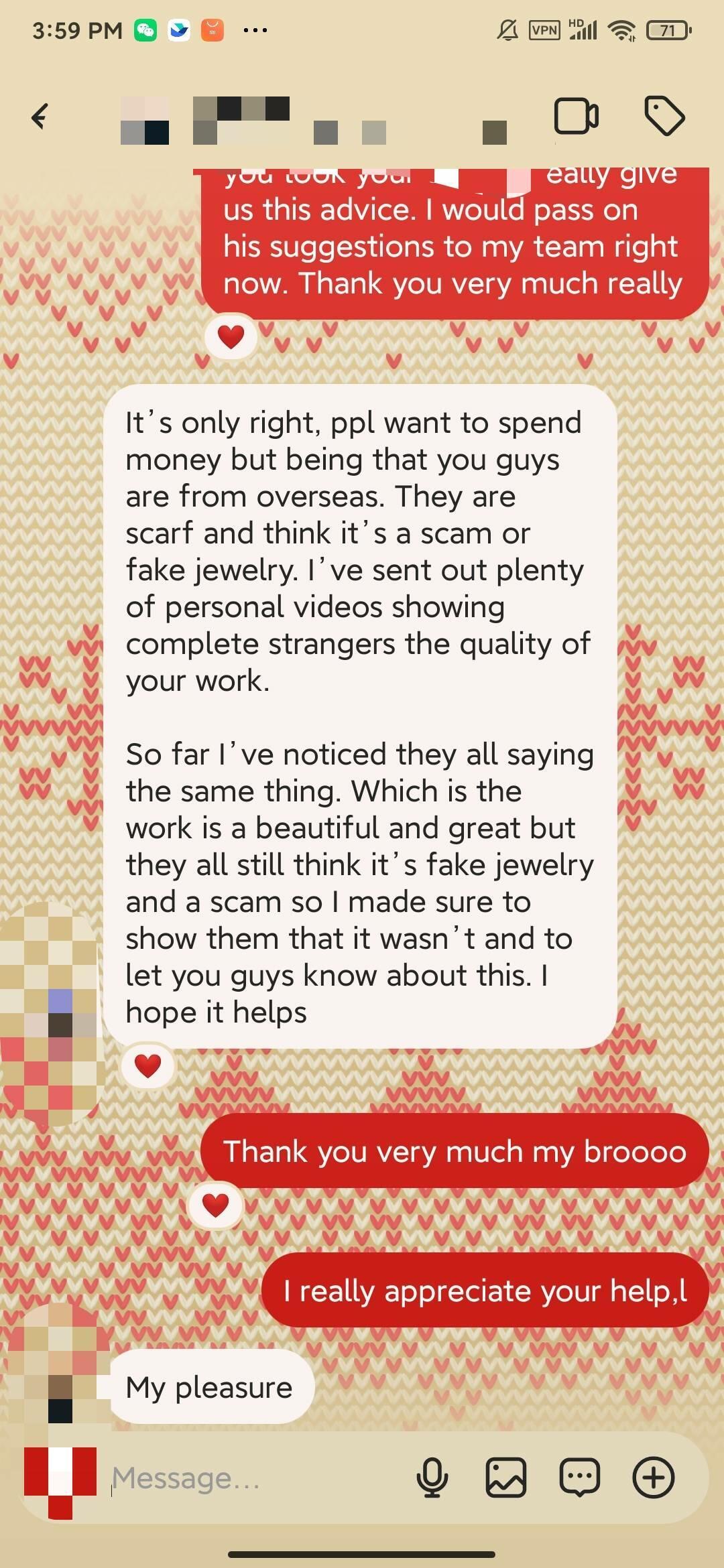Record a voice message with microphone

[432, 1478]
